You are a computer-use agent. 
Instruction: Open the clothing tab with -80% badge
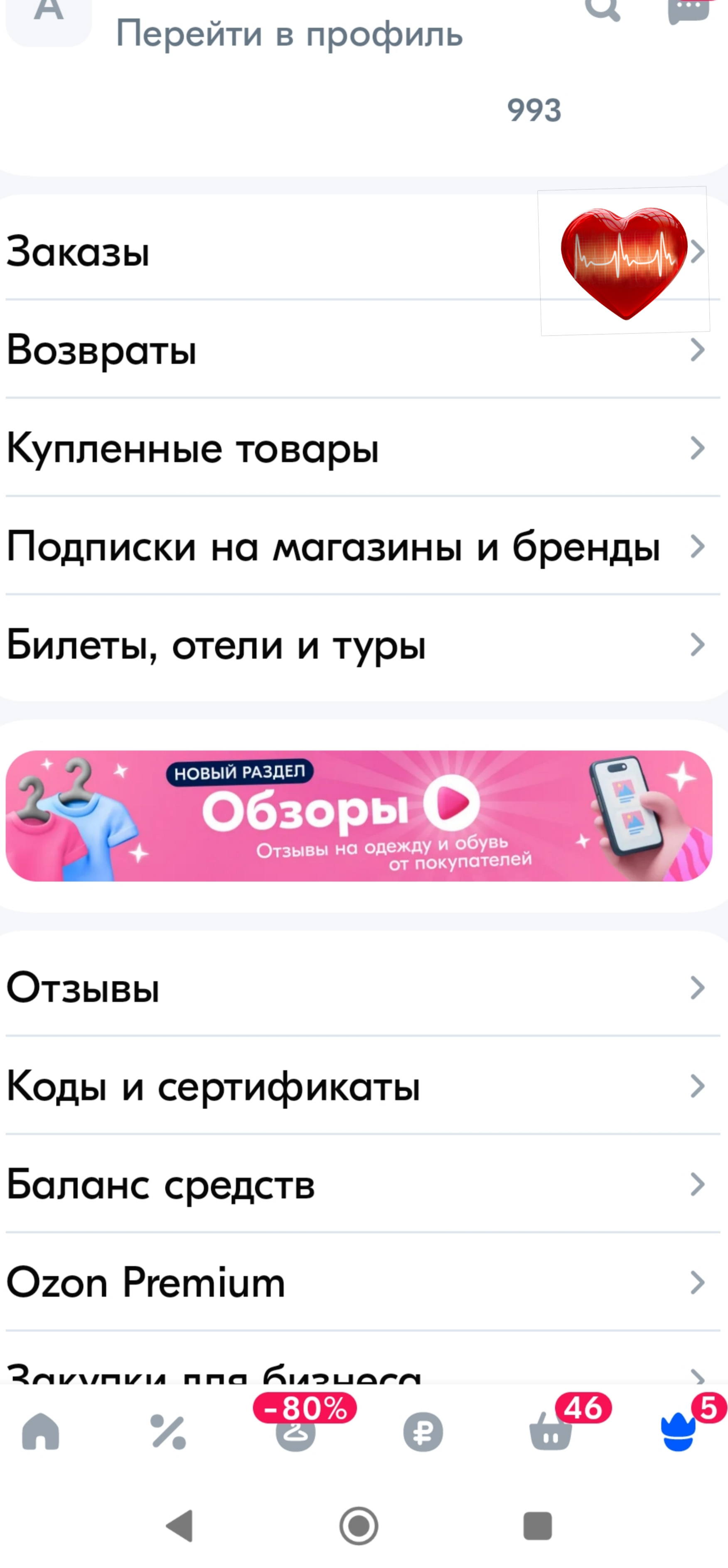coord(297,1427)
